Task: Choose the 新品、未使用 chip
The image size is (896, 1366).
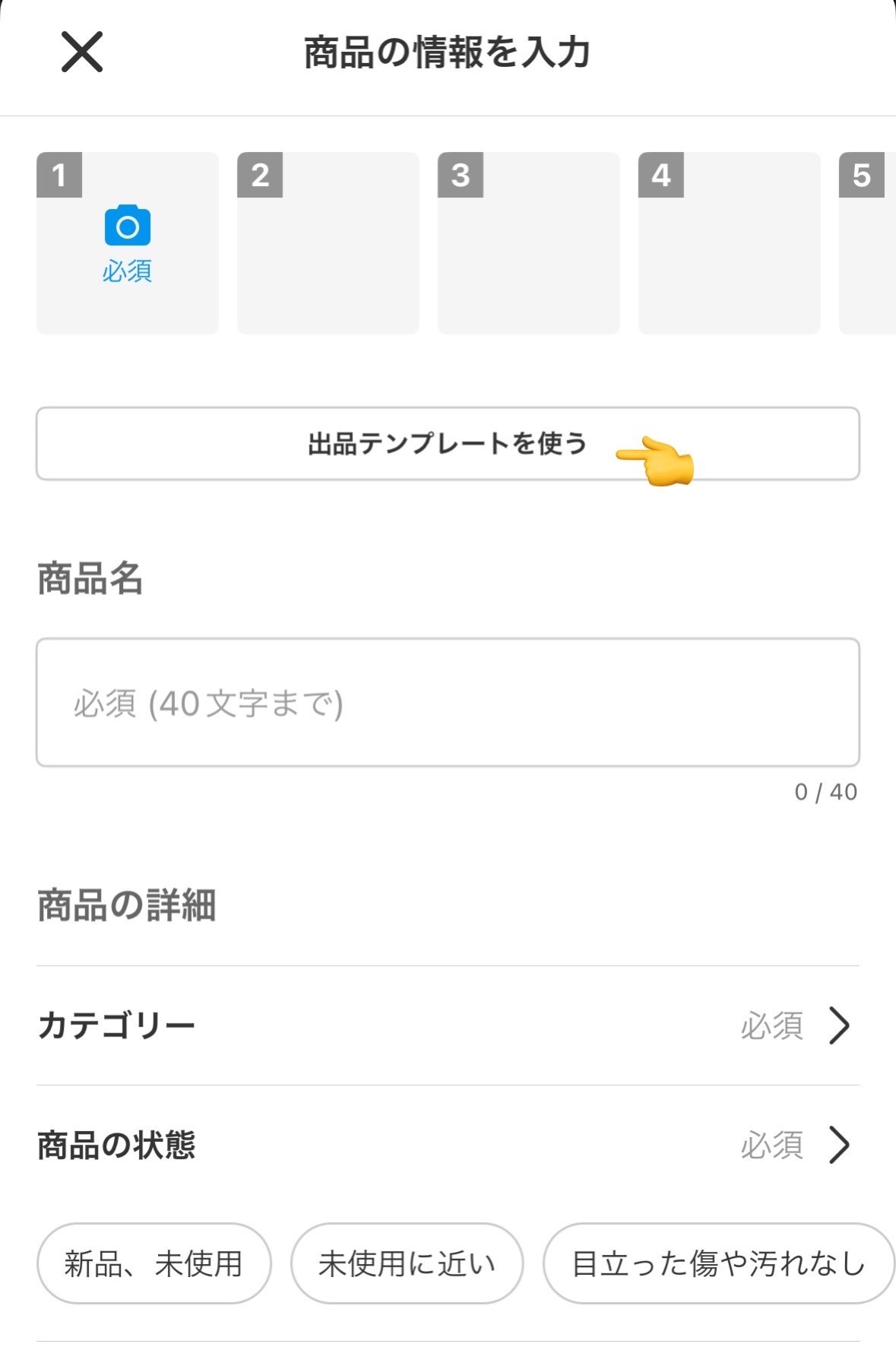Action: pos(154,1263)
